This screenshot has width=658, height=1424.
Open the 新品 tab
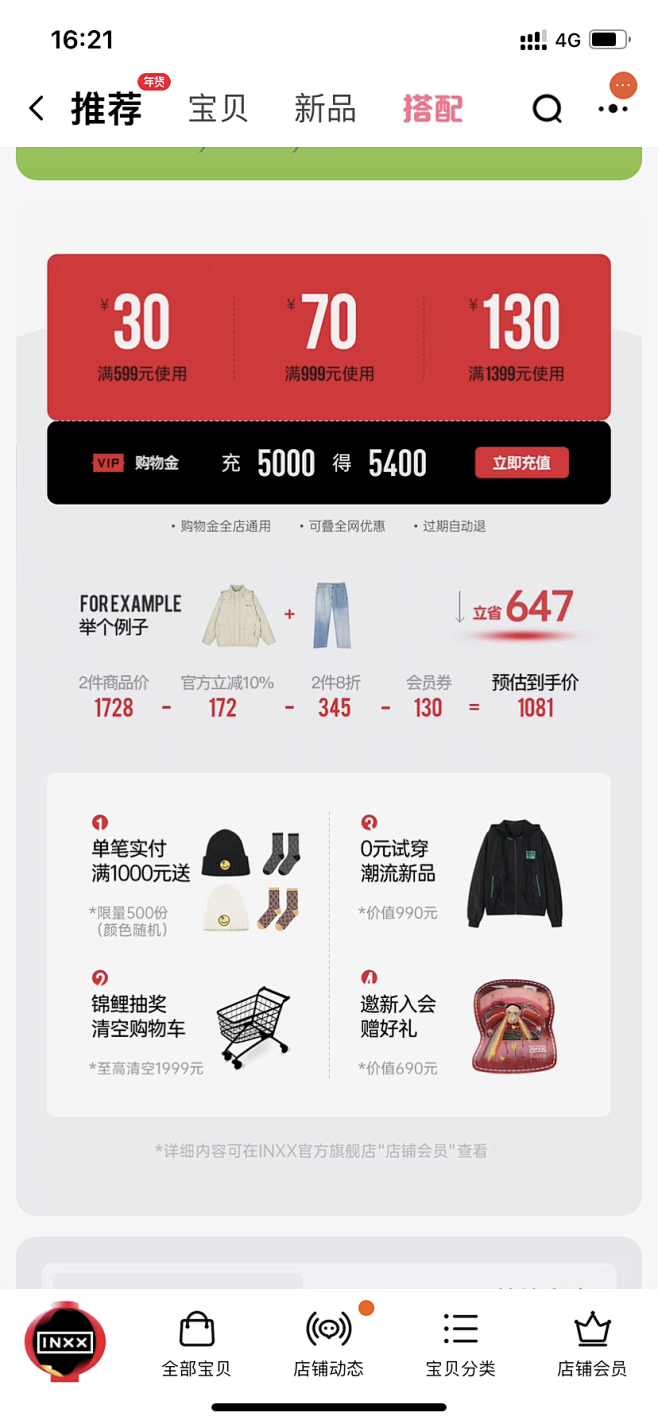325,108
